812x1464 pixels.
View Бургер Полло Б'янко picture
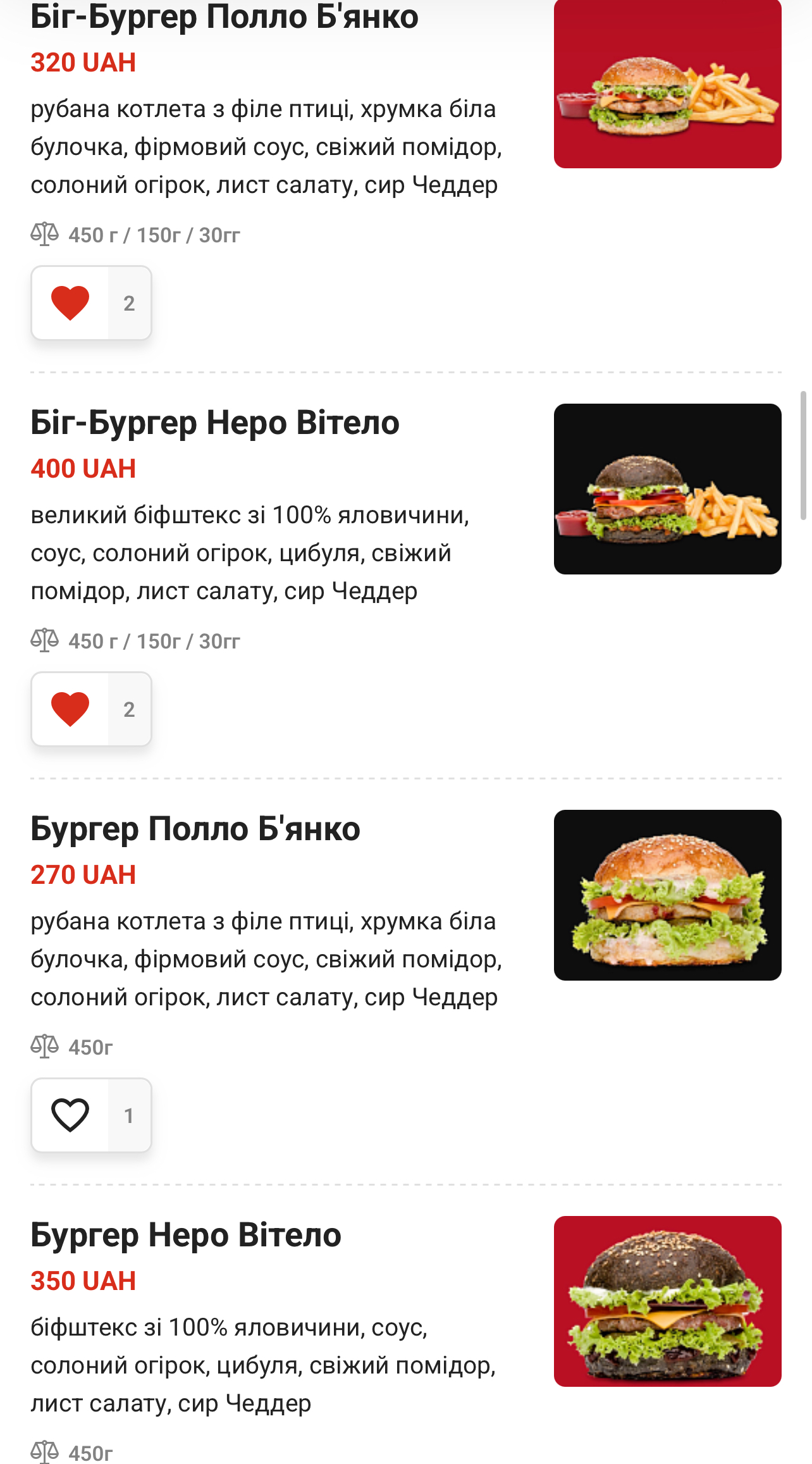tap(668, 895)
